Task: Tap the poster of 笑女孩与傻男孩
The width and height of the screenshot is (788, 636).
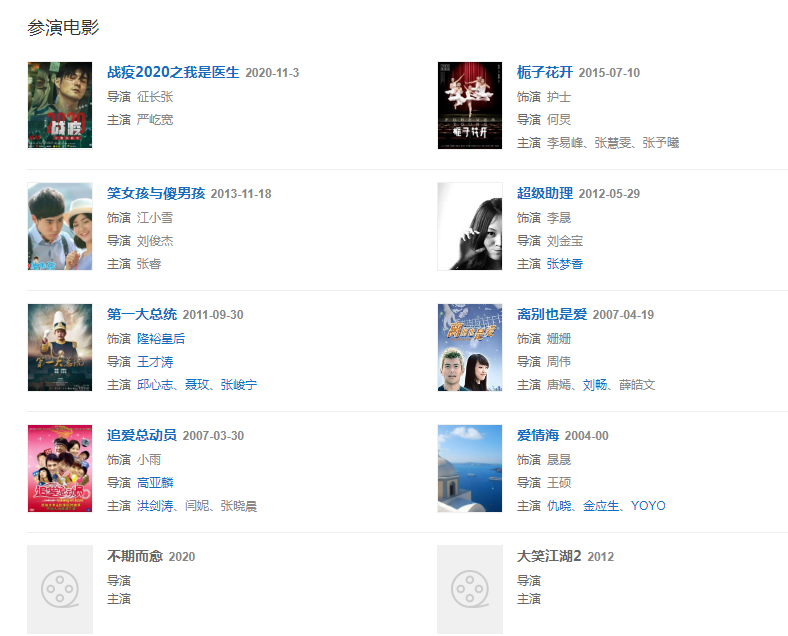Action: [x=60, y=226]
